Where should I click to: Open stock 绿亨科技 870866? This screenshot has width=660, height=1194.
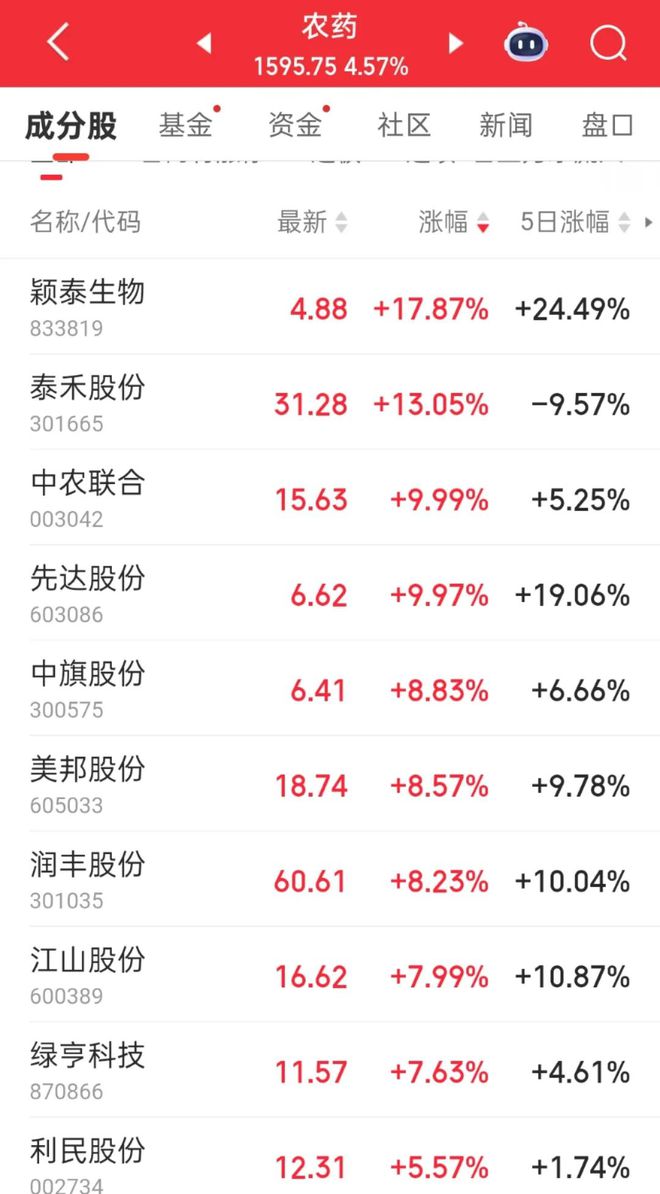click(330, 1070)
